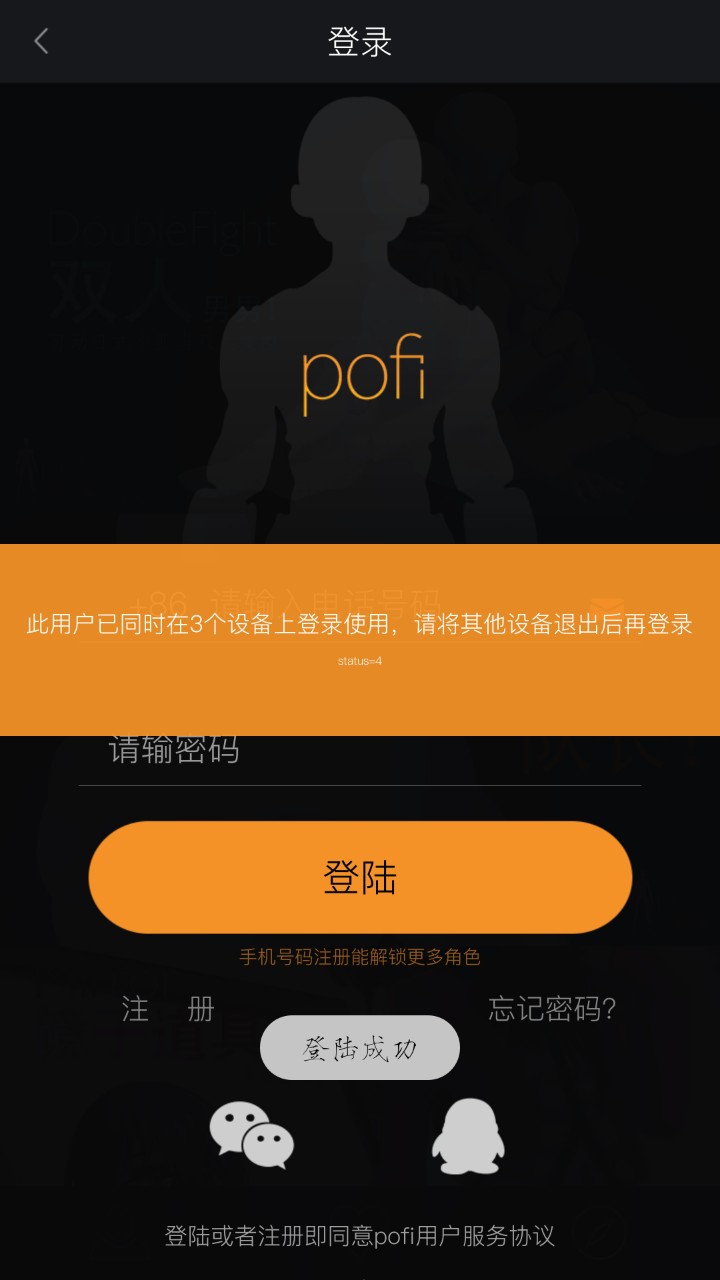Open the 忘记密码? forgot password link
720x1280 pixels.
tap(552, 1008)
